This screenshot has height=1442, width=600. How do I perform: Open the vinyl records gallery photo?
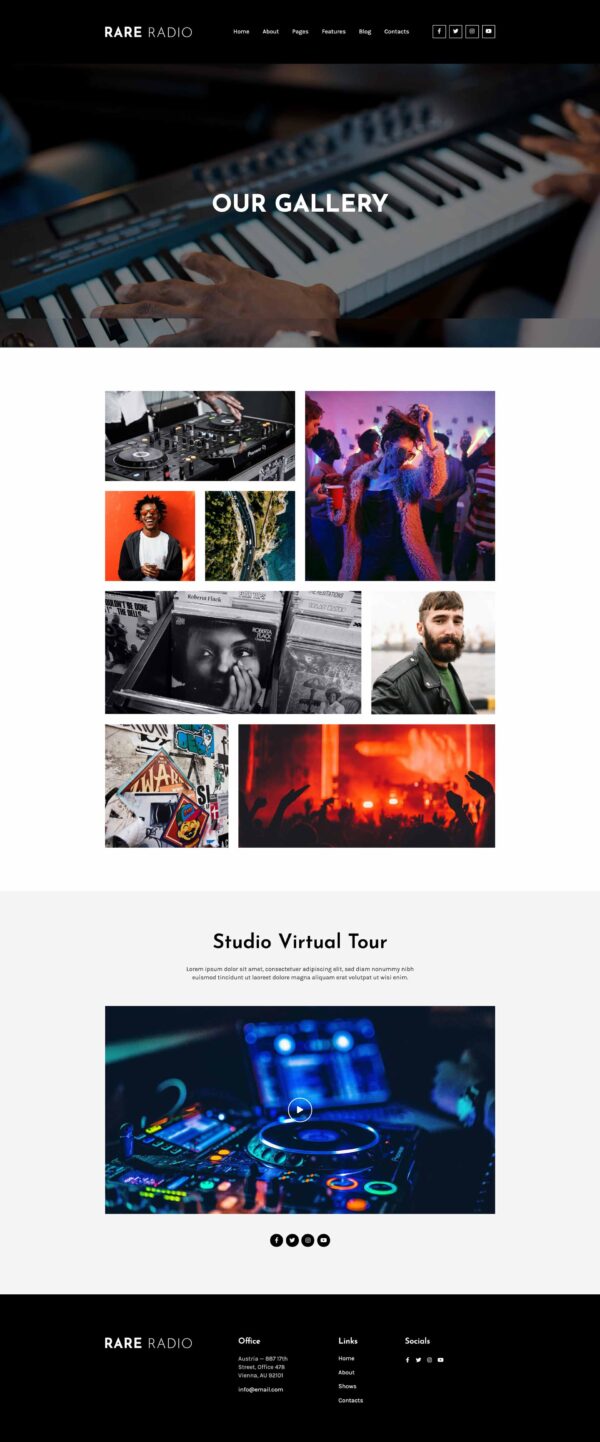(x=233, y=652)
